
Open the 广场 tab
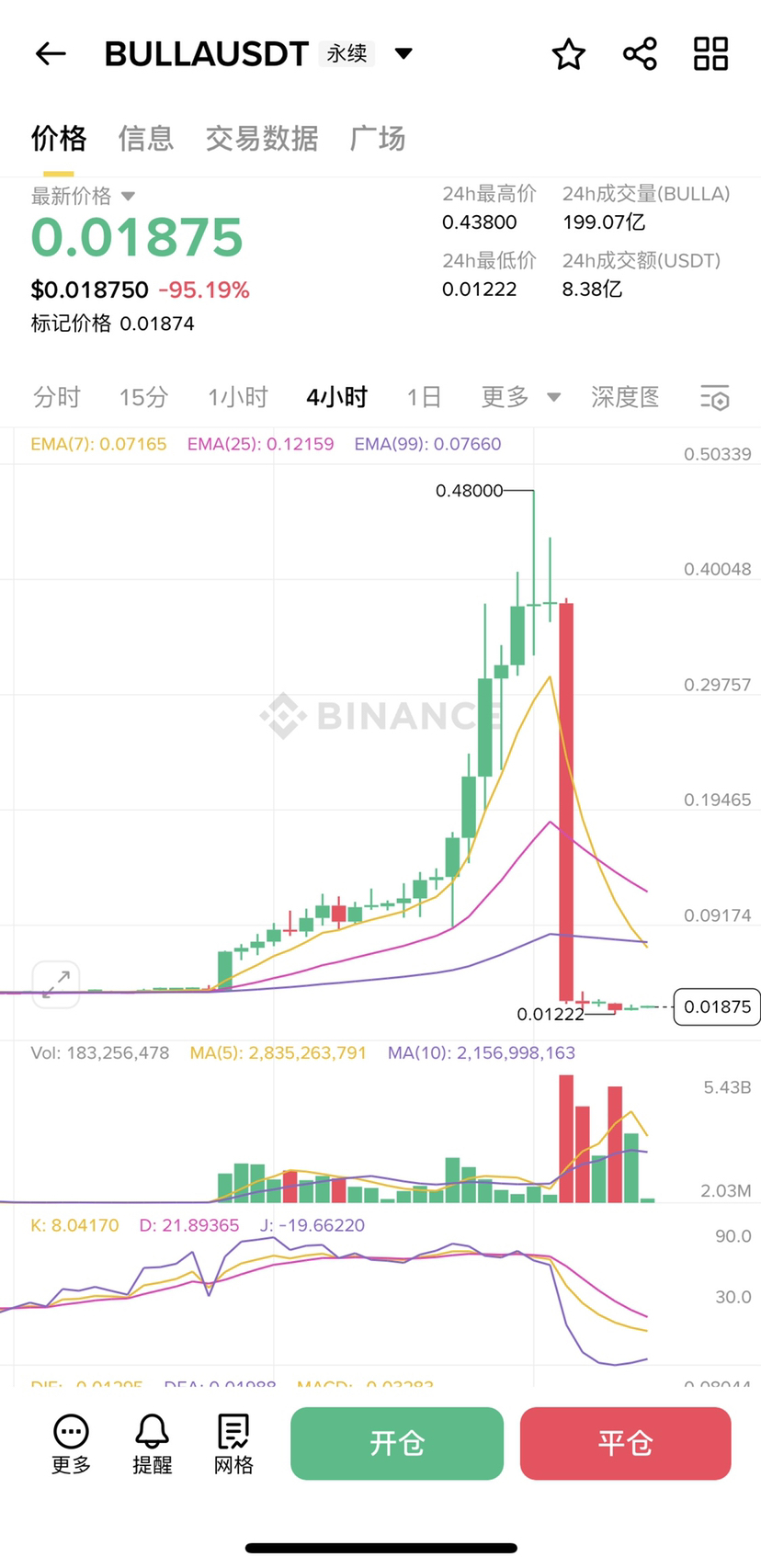pyautogui.click(x=377, y=139)
